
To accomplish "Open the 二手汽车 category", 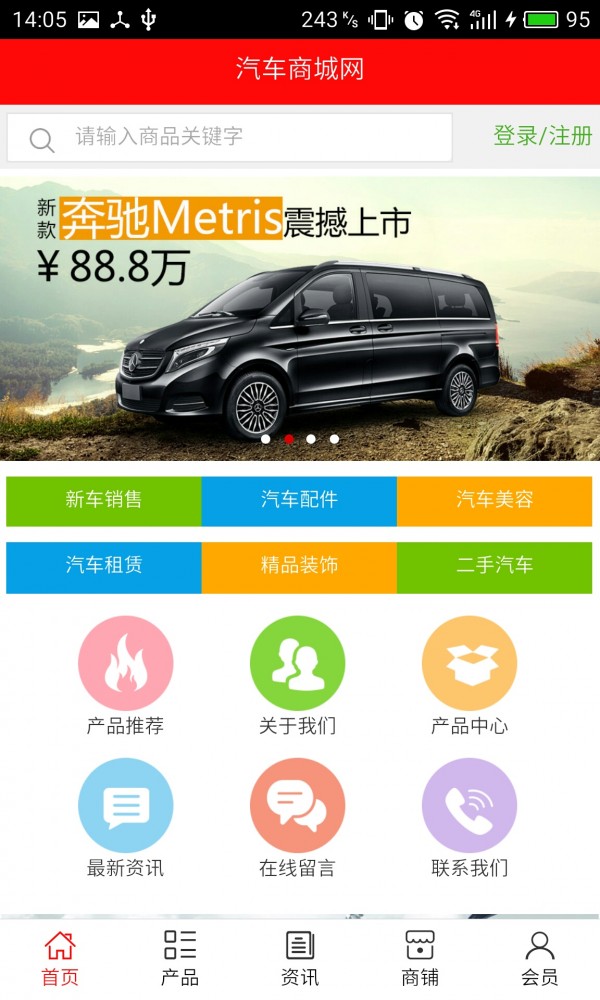I will (494, 566).
